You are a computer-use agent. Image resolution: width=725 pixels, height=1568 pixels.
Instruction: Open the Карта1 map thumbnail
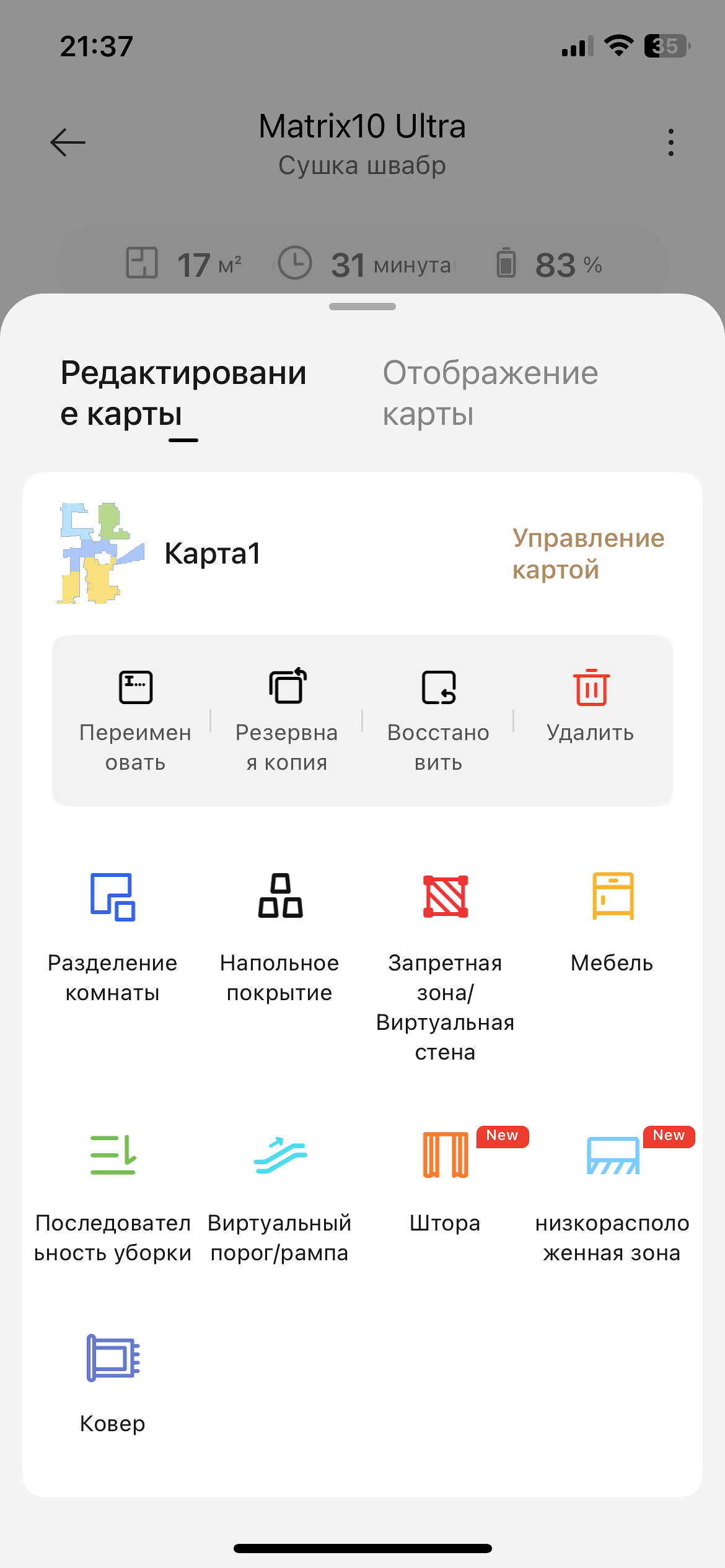coord(101,553)
